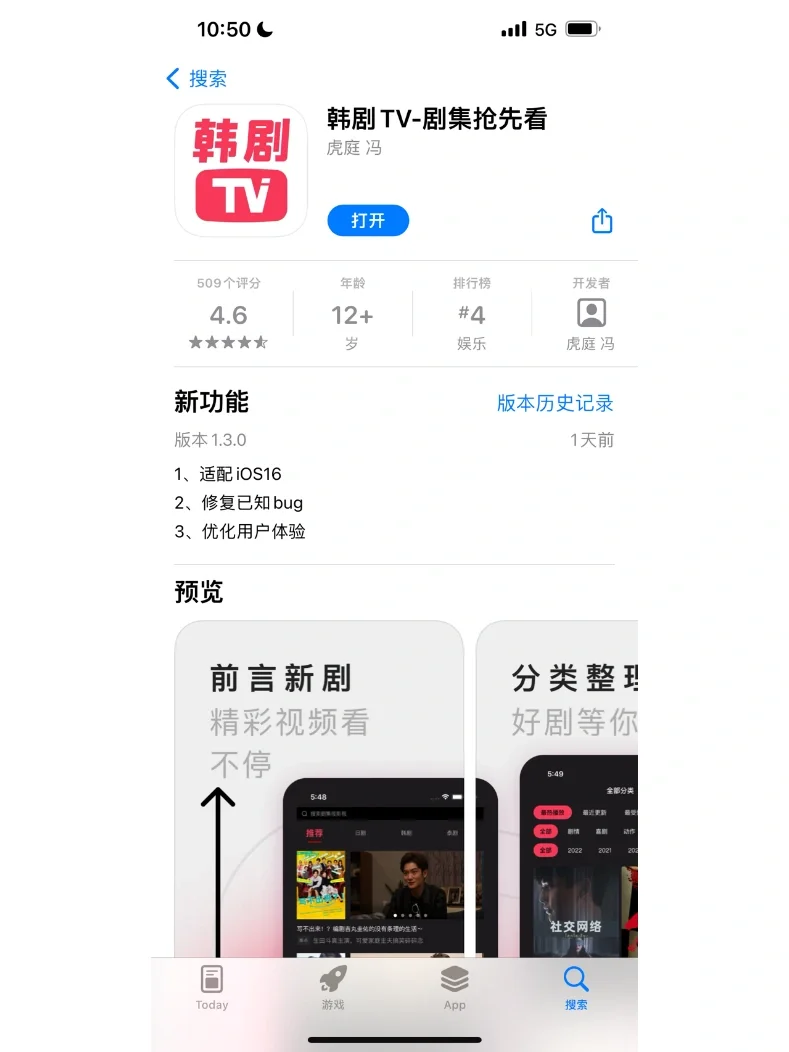Open the 前言新剧 preview screenshot

tap(318, 790)
